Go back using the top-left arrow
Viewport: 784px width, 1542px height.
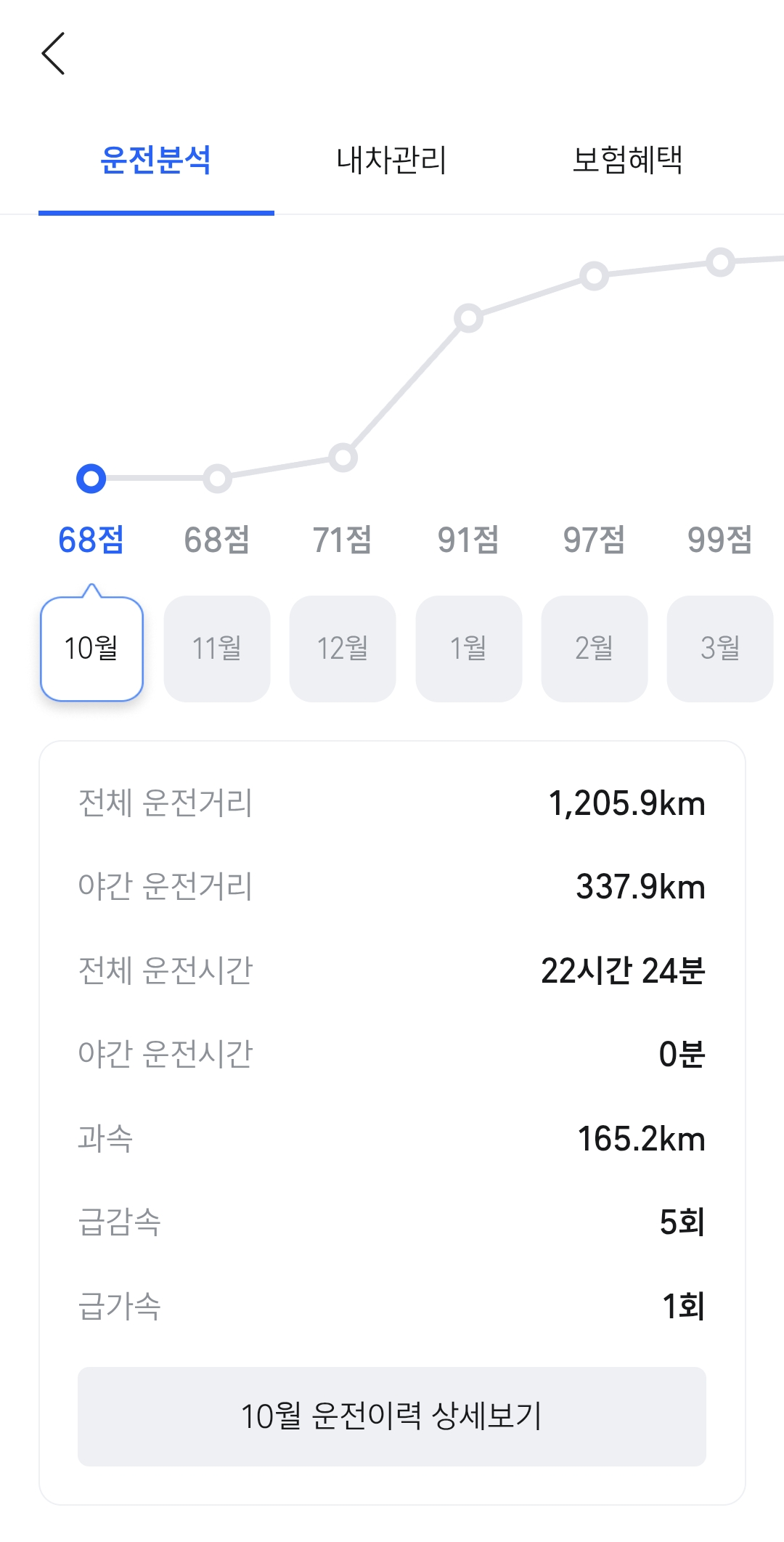pyautogui.click(x=54, y=53)
